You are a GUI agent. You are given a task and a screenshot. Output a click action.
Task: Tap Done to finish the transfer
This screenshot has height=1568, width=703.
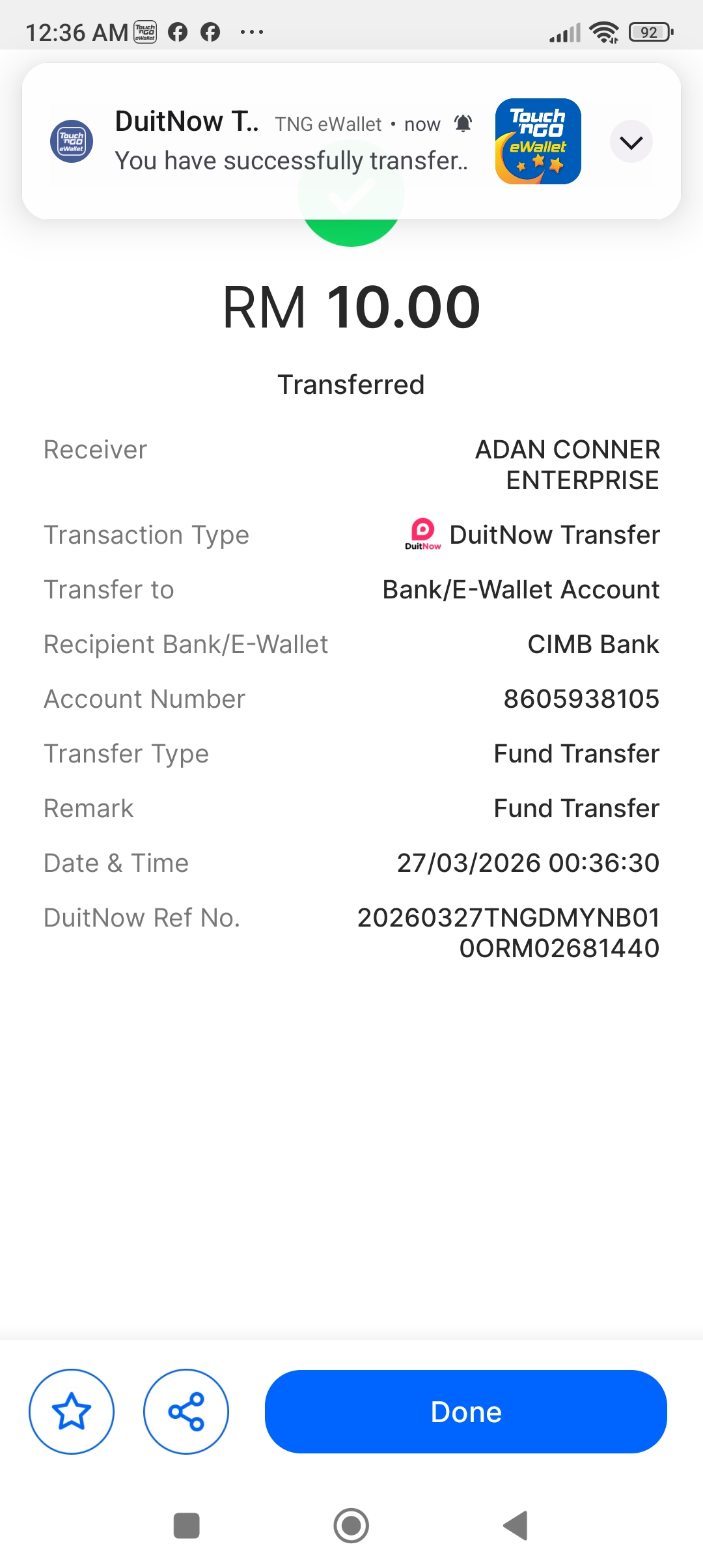[x=465, y=1412]
